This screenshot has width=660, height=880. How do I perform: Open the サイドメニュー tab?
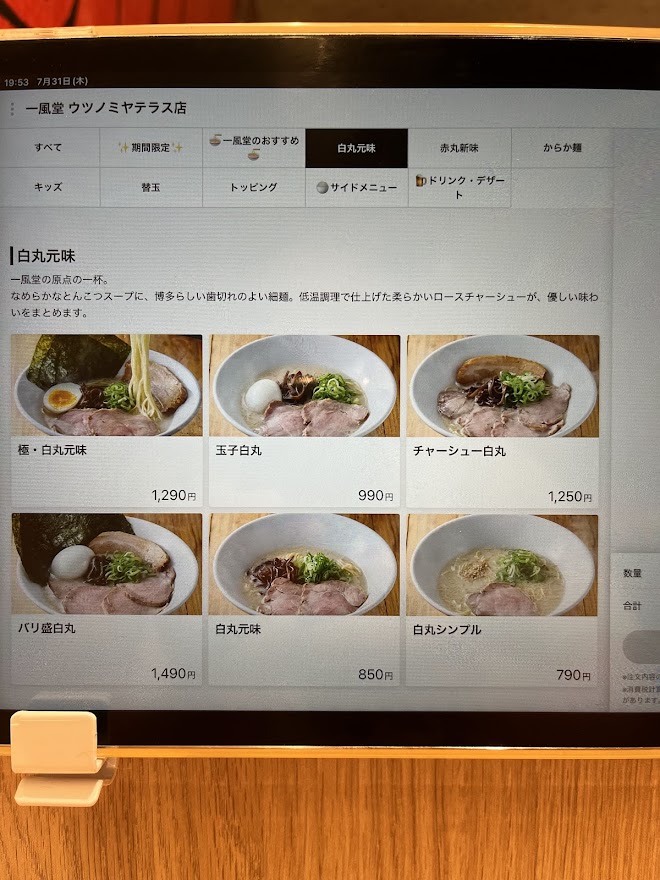(x=357, y=187)
